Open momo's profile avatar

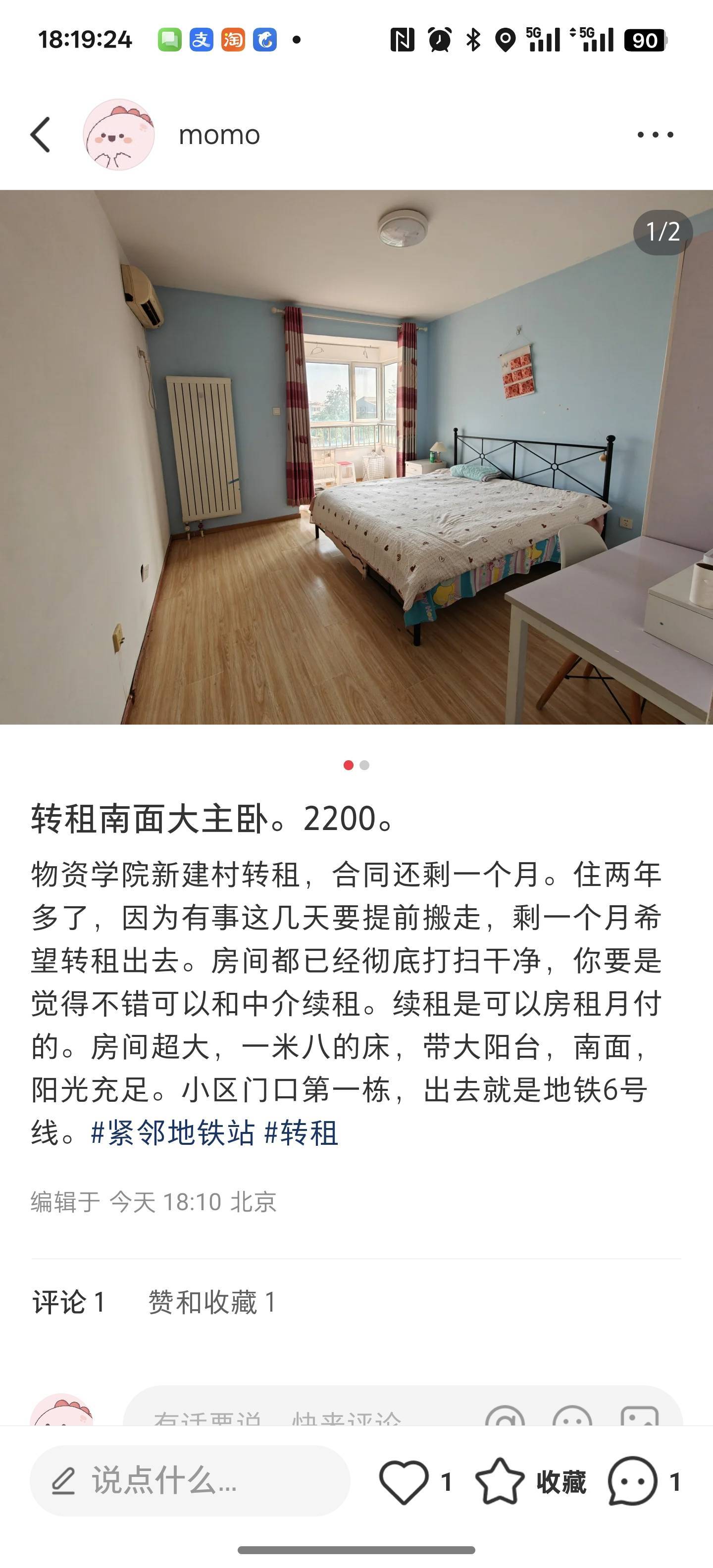coord(119,135)
